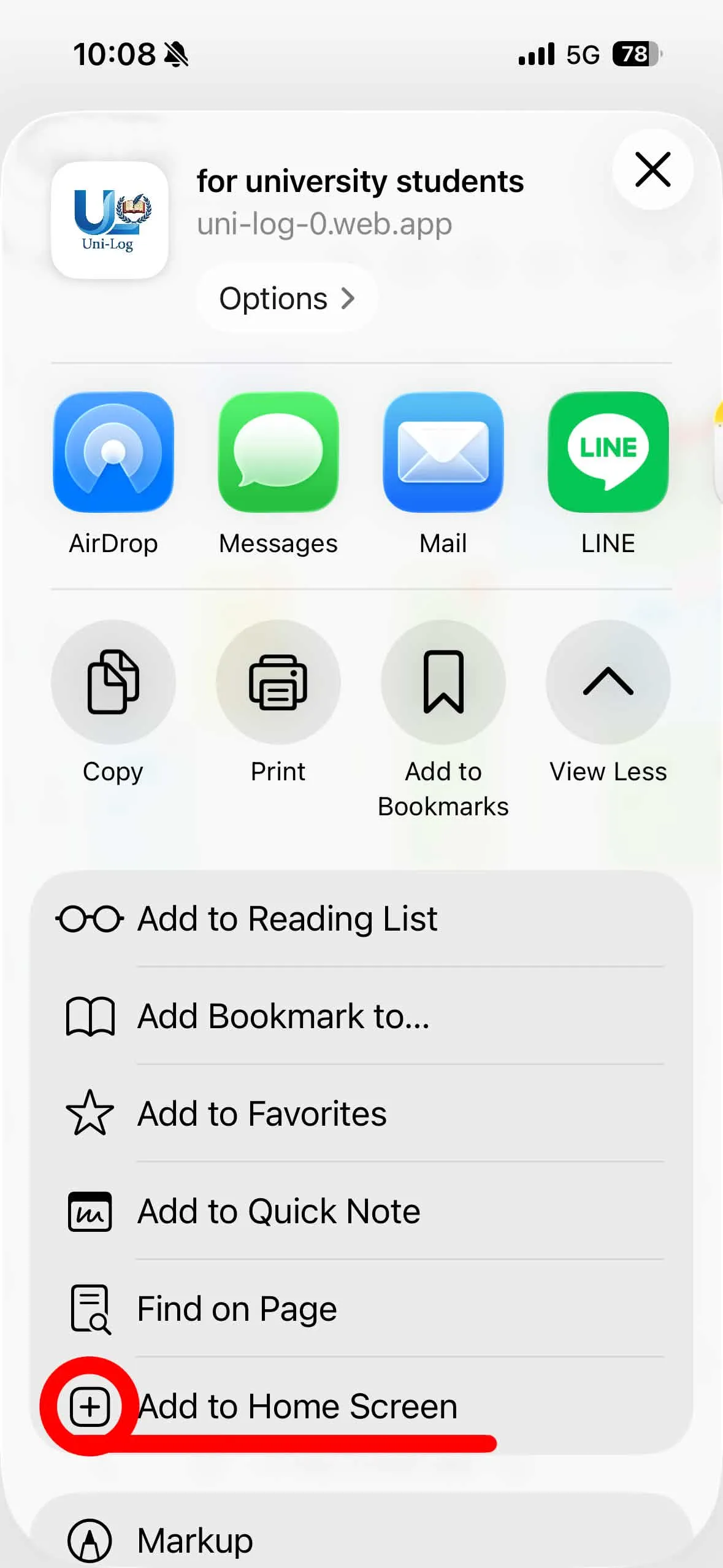
Task: Send the page by Mail
Action: (443, 453)
